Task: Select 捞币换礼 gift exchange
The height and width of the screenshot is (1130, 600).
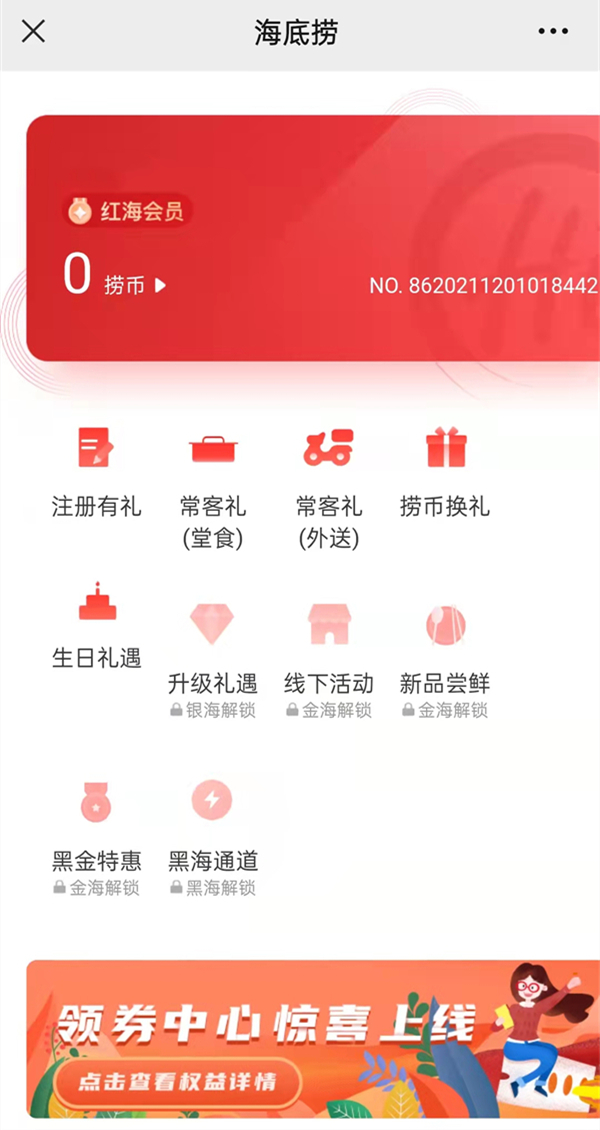Action: (445, 470)
